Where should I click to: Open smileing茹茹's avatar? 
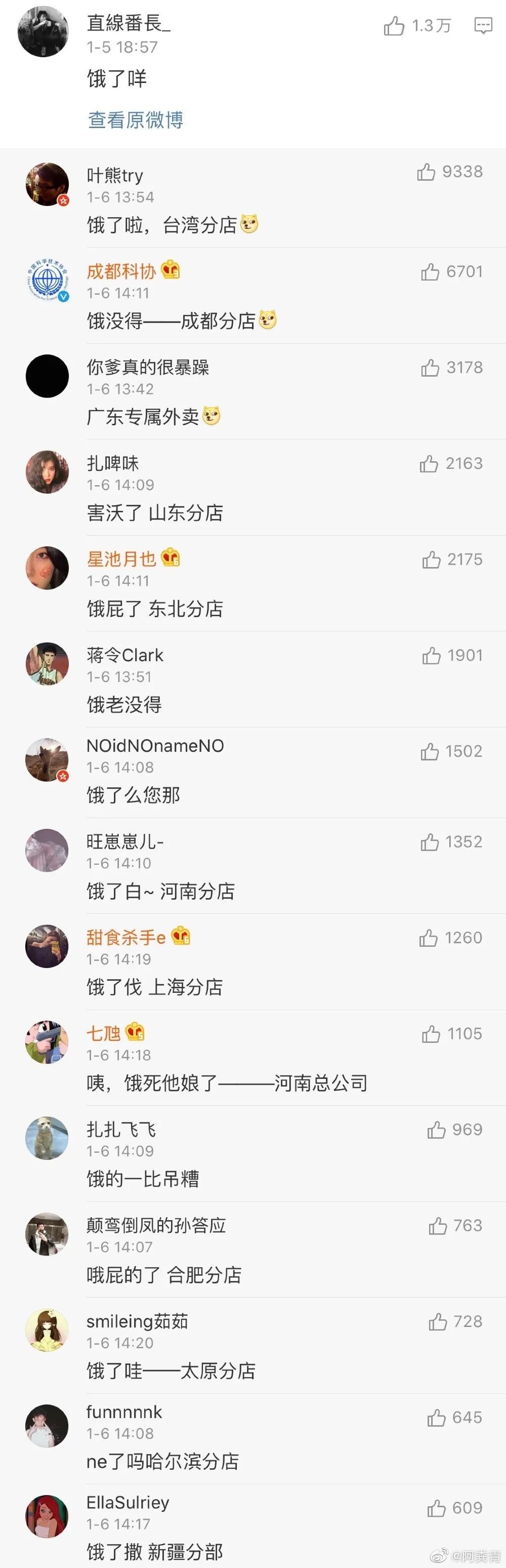tap(47, 1331)
